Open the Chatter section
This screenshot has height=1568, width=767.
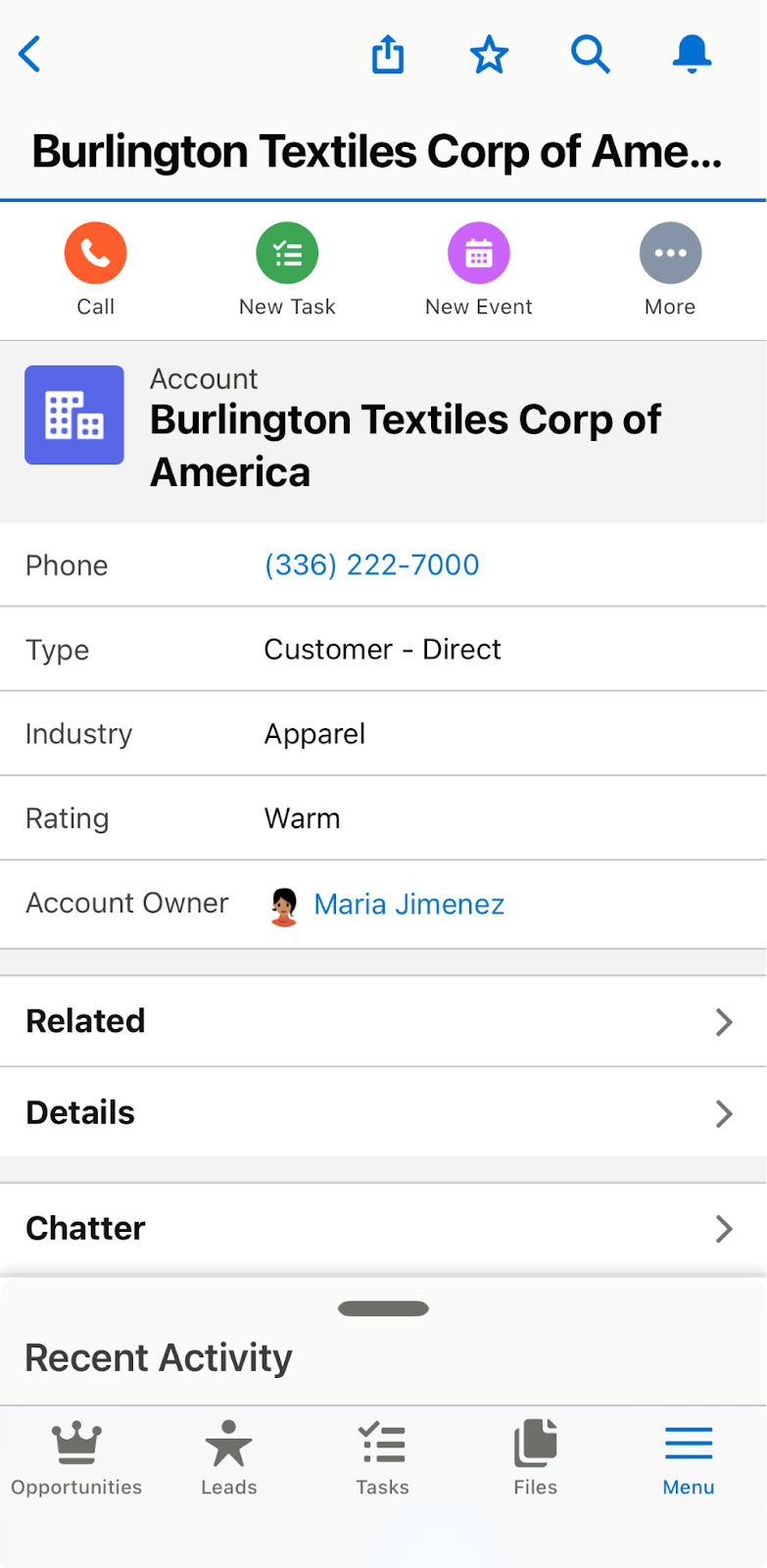[x=383, y=1229]
